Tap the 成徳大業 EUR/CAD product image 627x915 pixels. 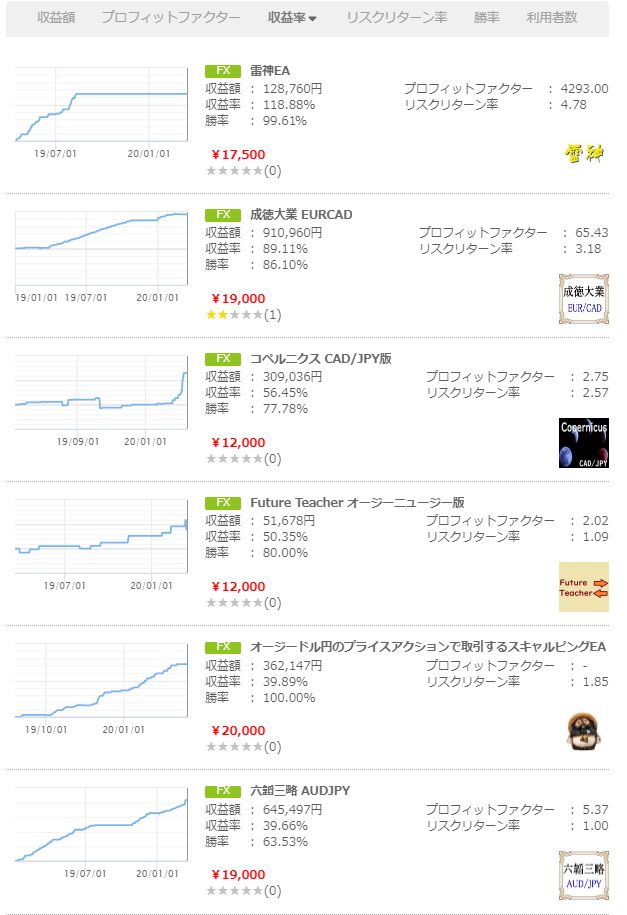(583, 299)
